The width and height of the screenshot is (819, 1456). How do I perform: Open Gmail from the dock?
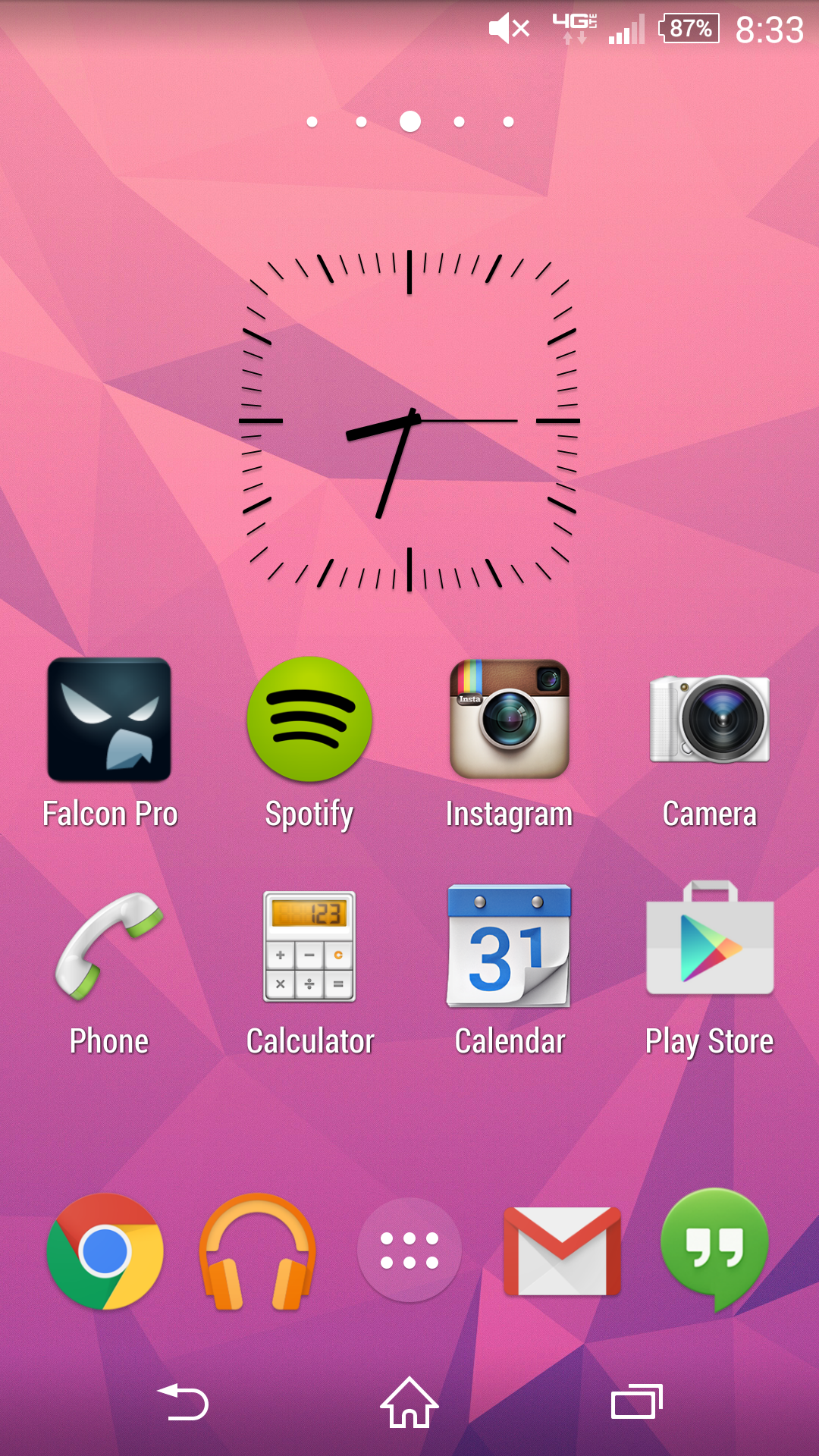point(562,1251)
